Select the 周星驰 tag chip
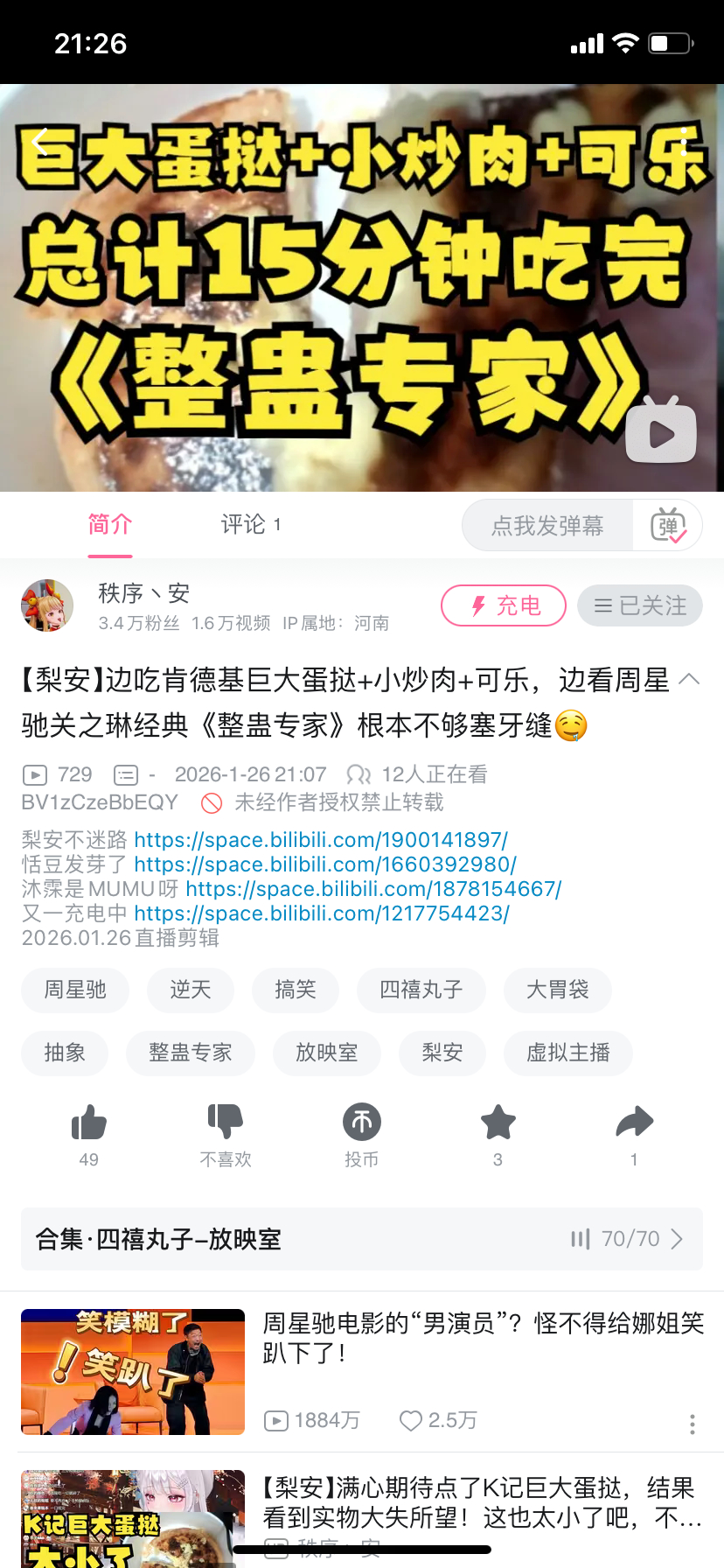This screenshot has width=724, height=1568. [x=75, y=990]
